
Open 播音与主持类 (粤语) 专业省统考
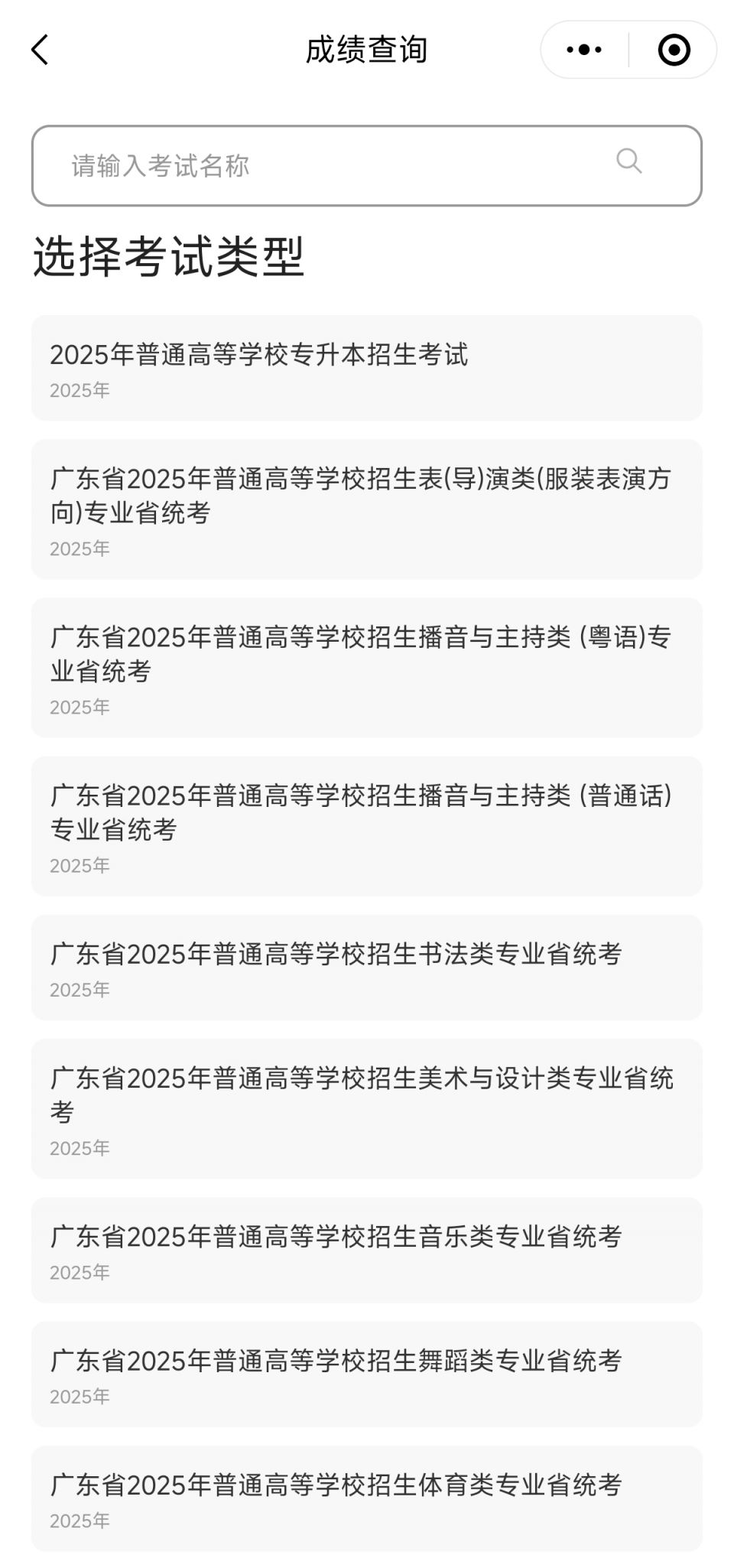[x=367, y=668]
